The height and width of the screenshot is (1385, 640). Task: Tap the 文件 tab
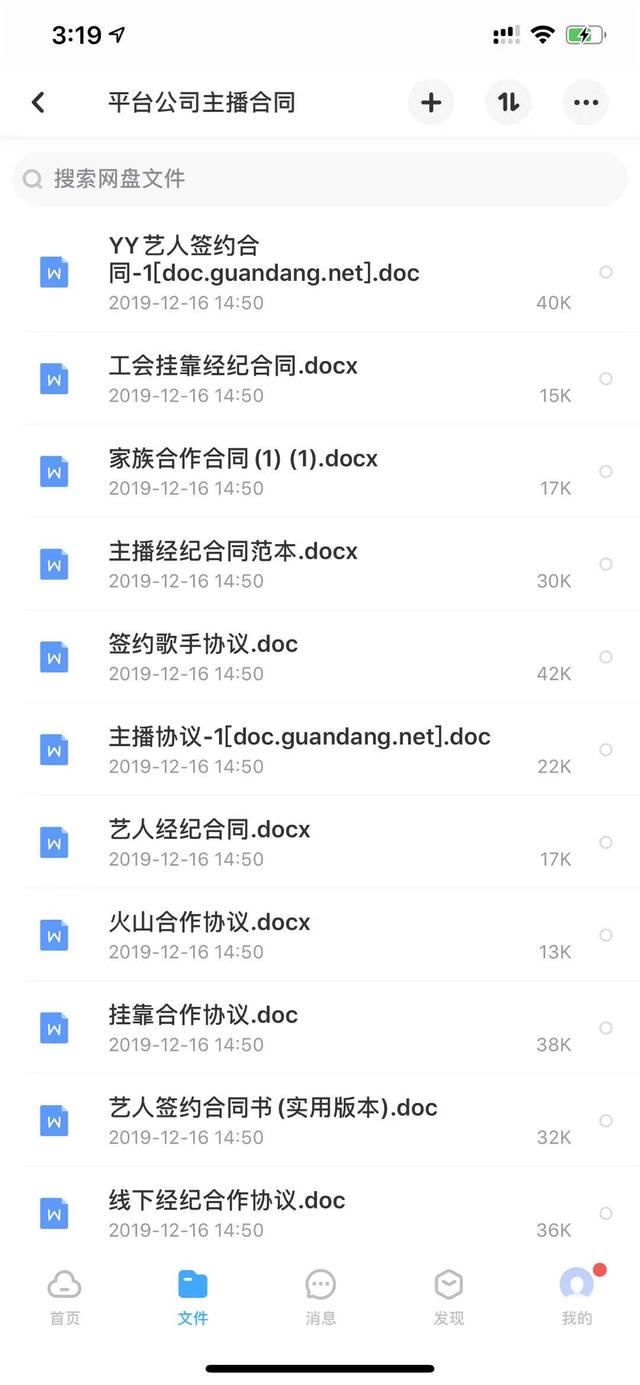192,1297
